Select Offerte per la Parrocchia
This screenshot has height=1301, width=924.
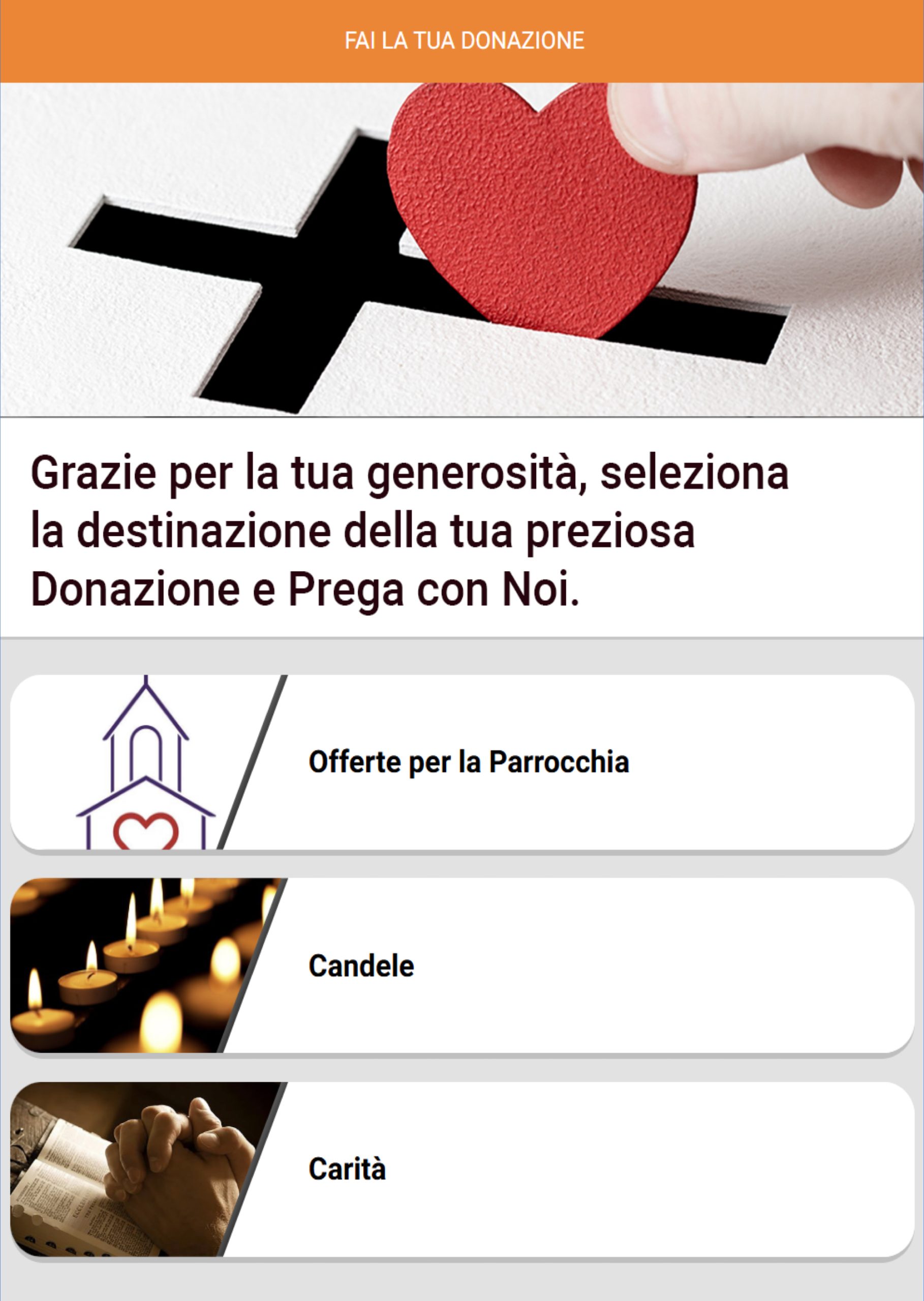[x=468, y=762]
